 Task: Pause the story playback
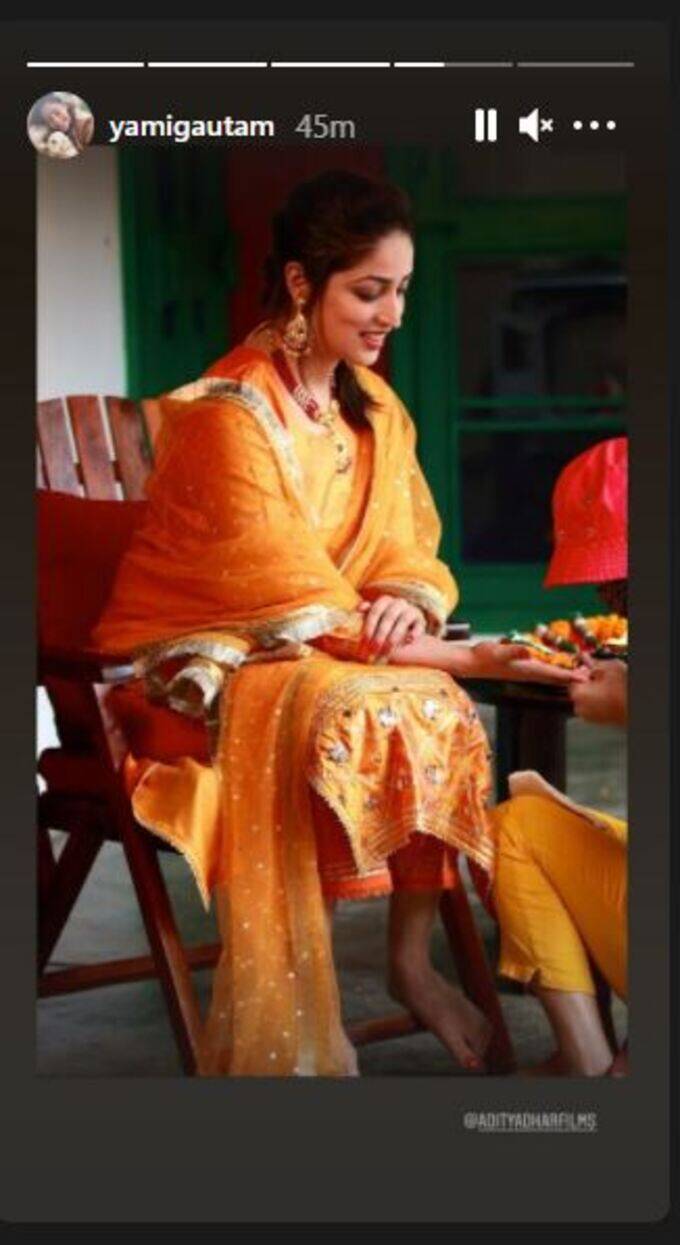click(x=485, y=126)
